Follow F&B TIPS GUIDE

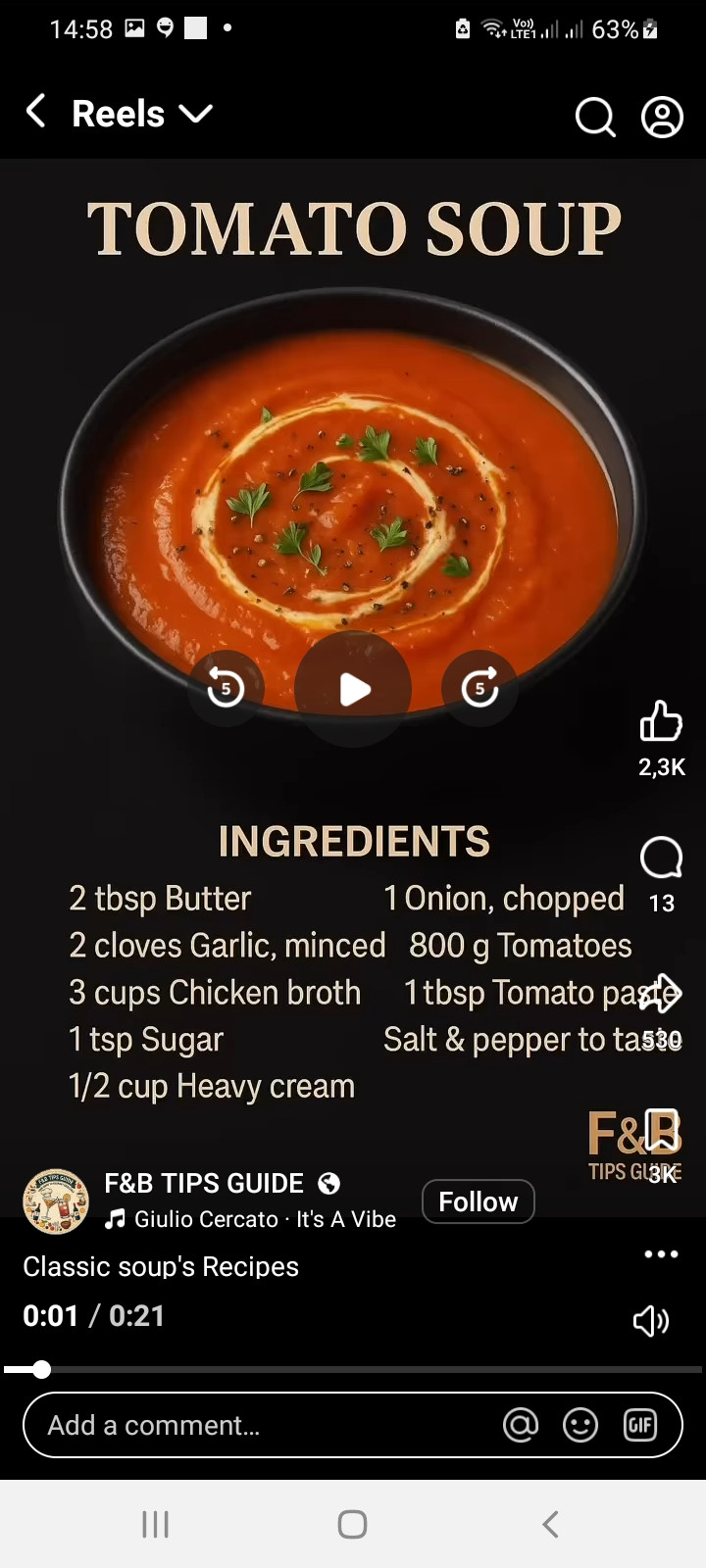(478, 1201)
